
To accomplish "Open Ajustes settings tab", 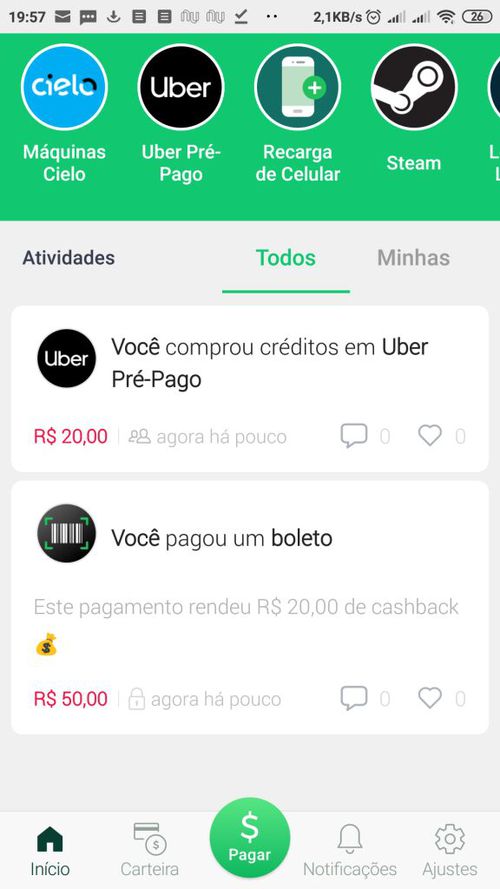I will (450, 851).
